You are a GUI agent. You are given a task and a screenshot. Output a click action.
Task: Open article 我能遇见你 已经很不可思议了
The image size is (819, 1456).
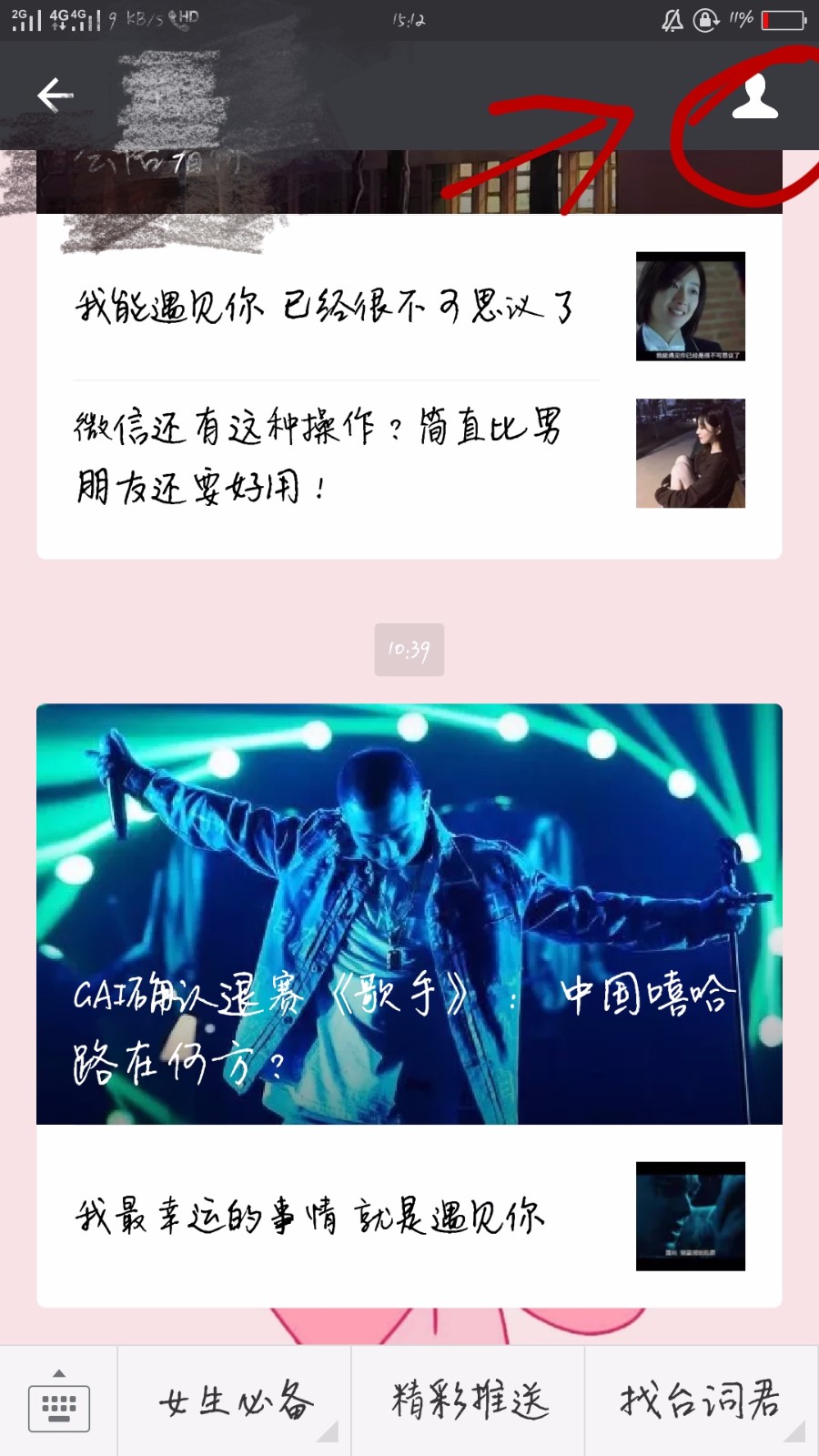point(409,307)
